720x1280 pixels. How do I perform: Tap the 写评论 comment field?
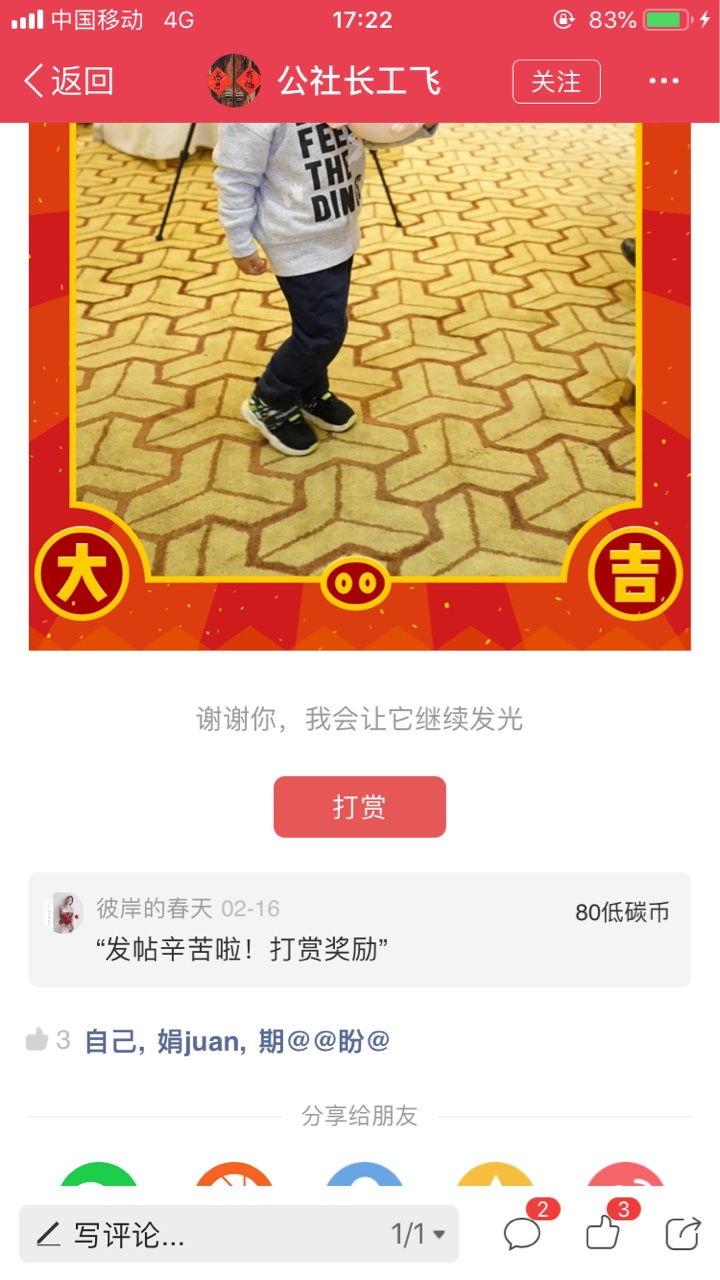[200, 1234]
